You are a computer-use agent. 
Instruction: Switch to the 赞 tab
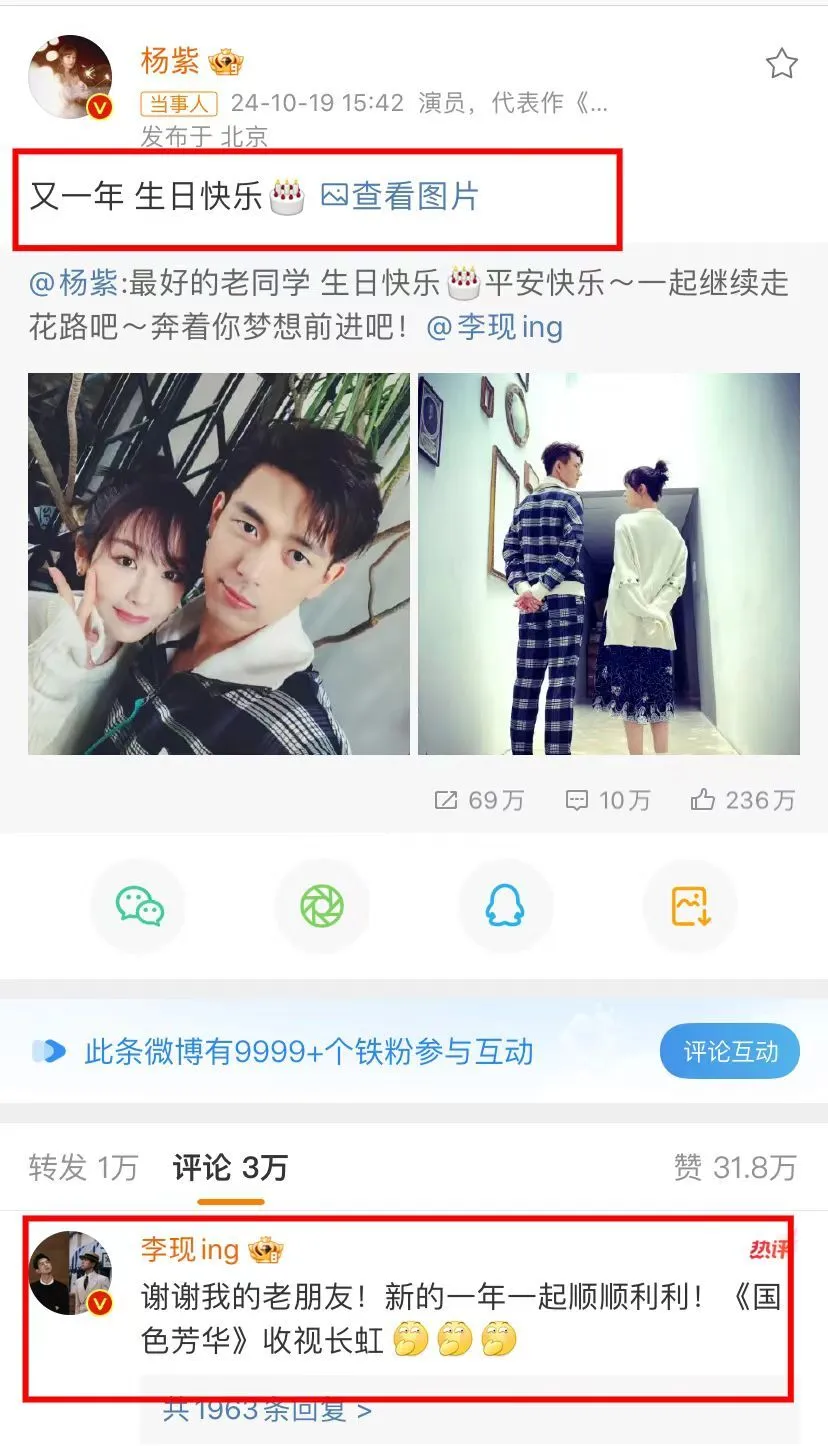pos(734,1167)
